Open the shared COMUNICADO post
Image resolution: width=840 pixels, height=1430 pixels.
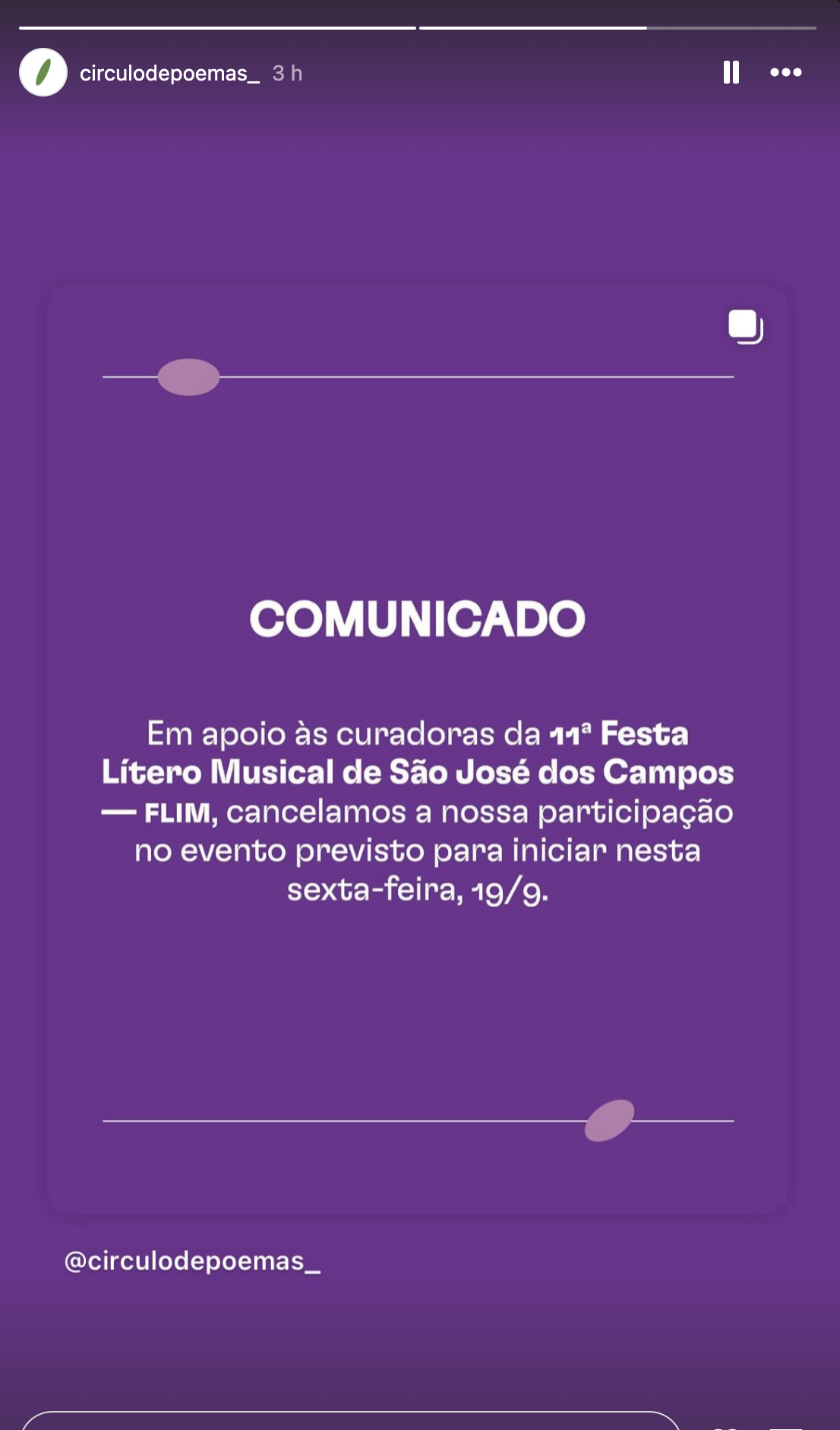(417, 748)
